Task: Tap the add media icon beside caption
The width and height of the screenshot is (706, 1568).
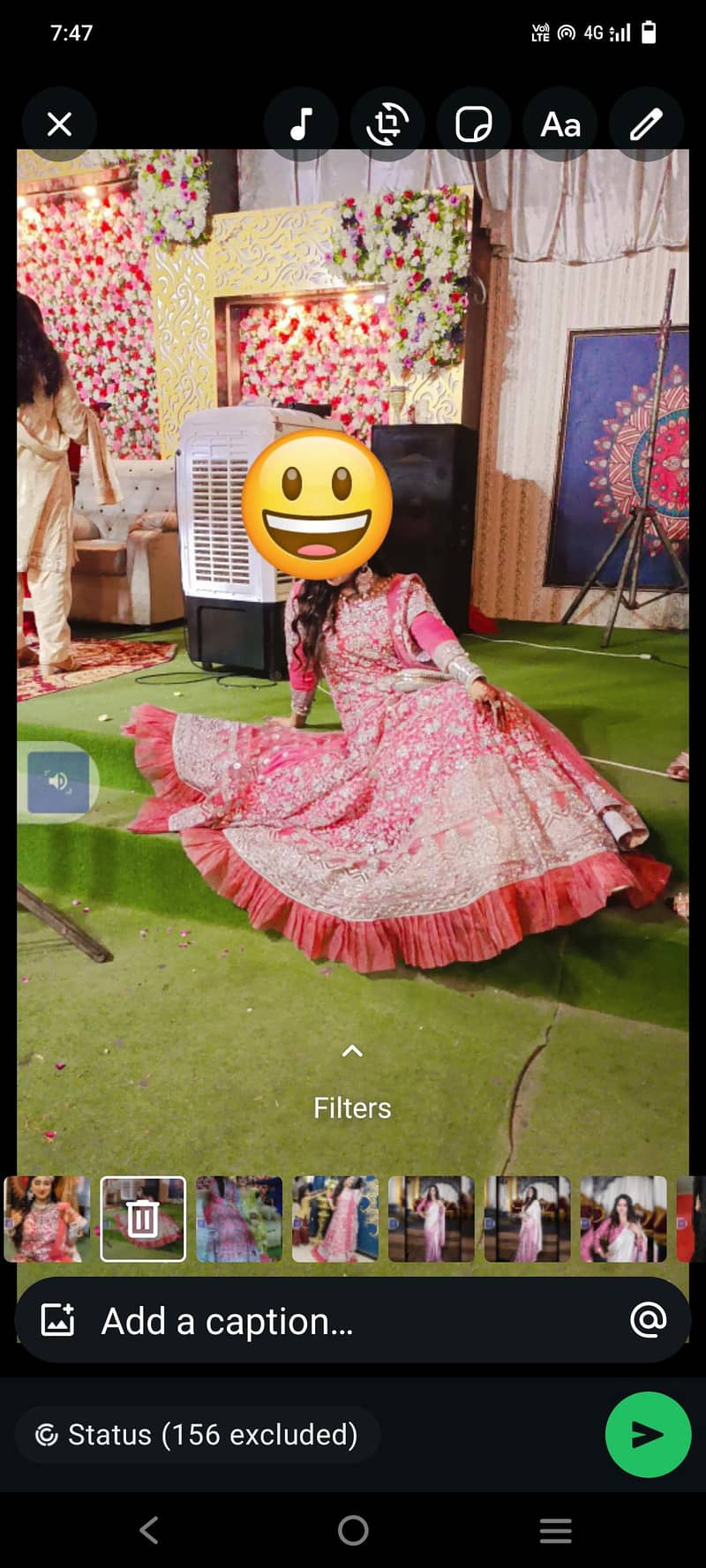Action: tap(58, 1320)
